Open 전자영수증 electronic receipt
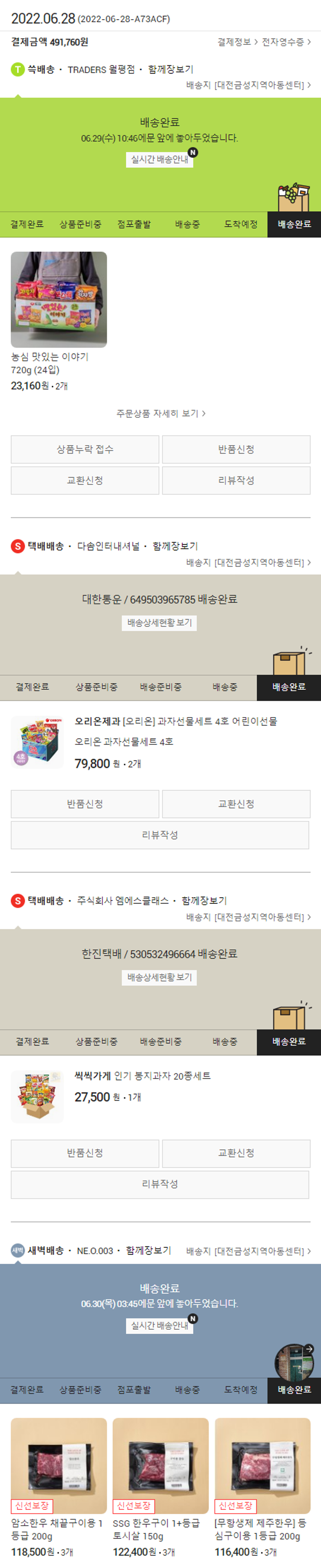This screenshot has height=1568, width=321. (286, 42)
